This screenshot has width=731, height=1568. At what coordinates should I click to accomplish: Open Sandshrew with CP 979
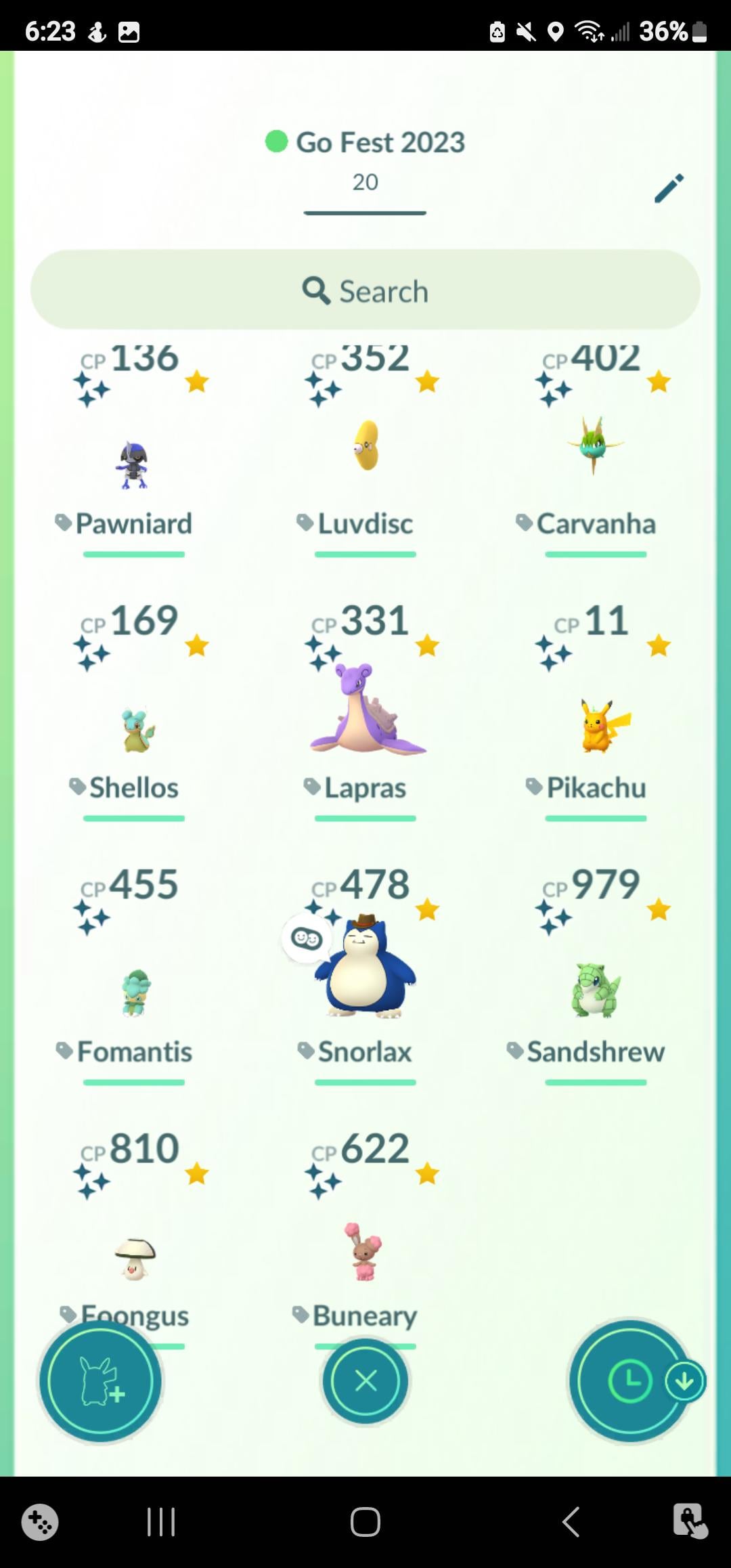596,990
